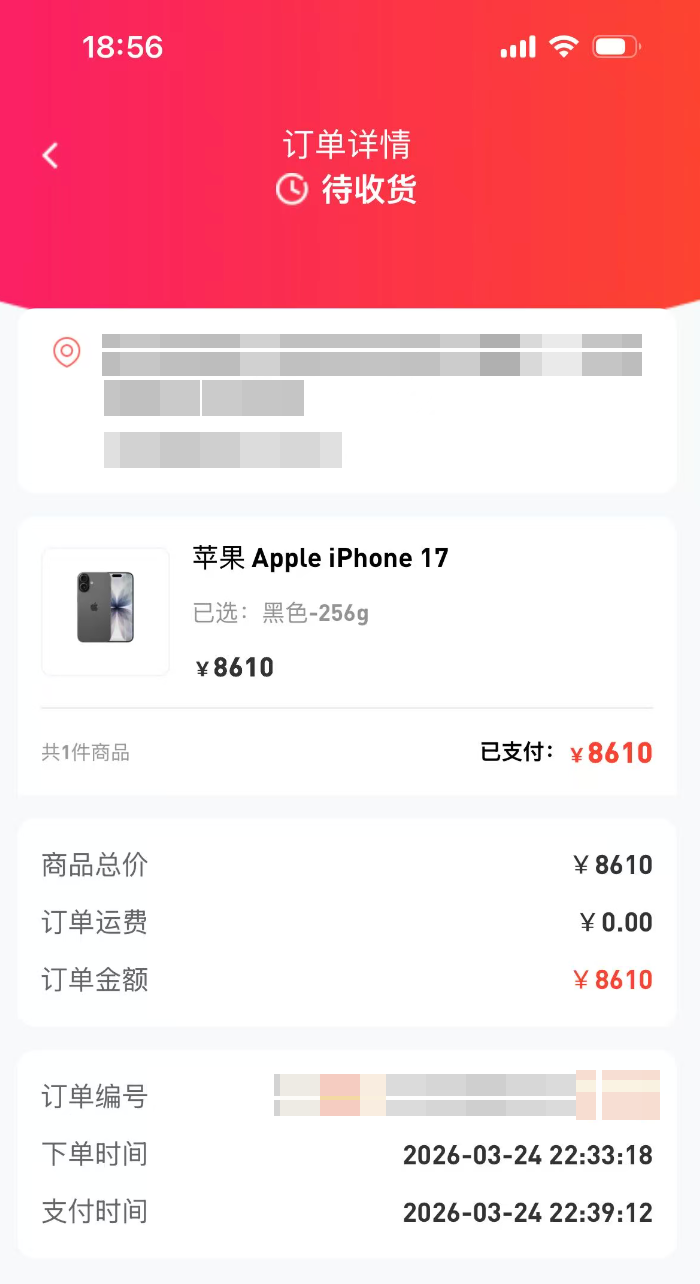Screen dimensions: 700x1284
Task: Go back from order details
Action: coord(51,155)
